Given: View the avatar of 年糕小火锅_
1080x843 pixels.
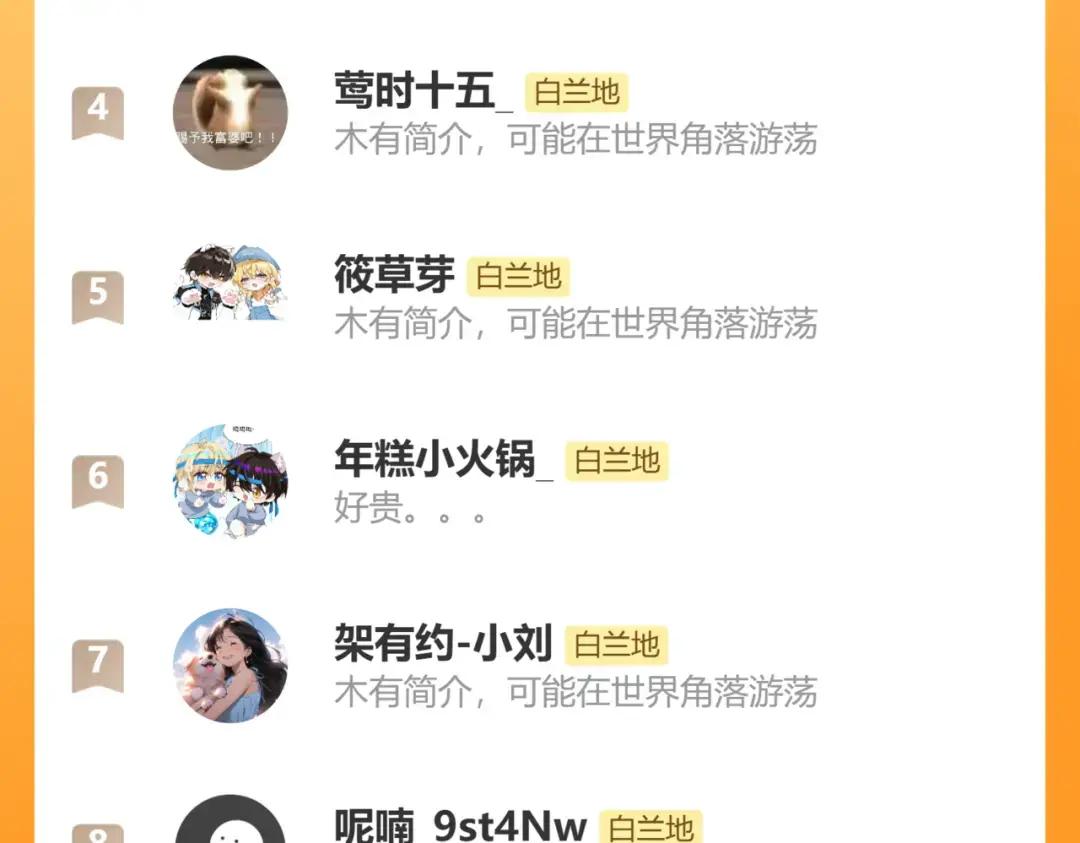Looking at the screenshot, I should point(230,481).
